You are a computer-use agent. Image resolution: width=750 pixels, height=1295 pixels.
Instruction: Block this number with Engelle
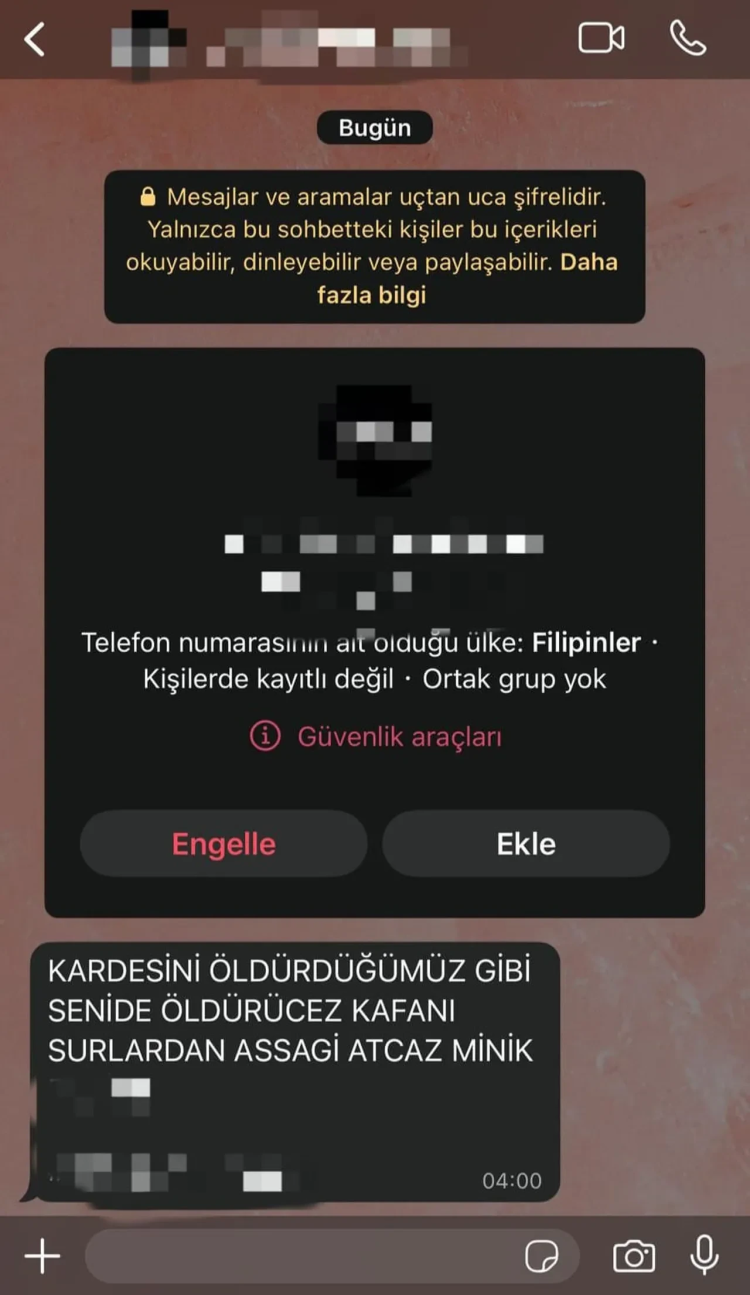coord(223,844)
